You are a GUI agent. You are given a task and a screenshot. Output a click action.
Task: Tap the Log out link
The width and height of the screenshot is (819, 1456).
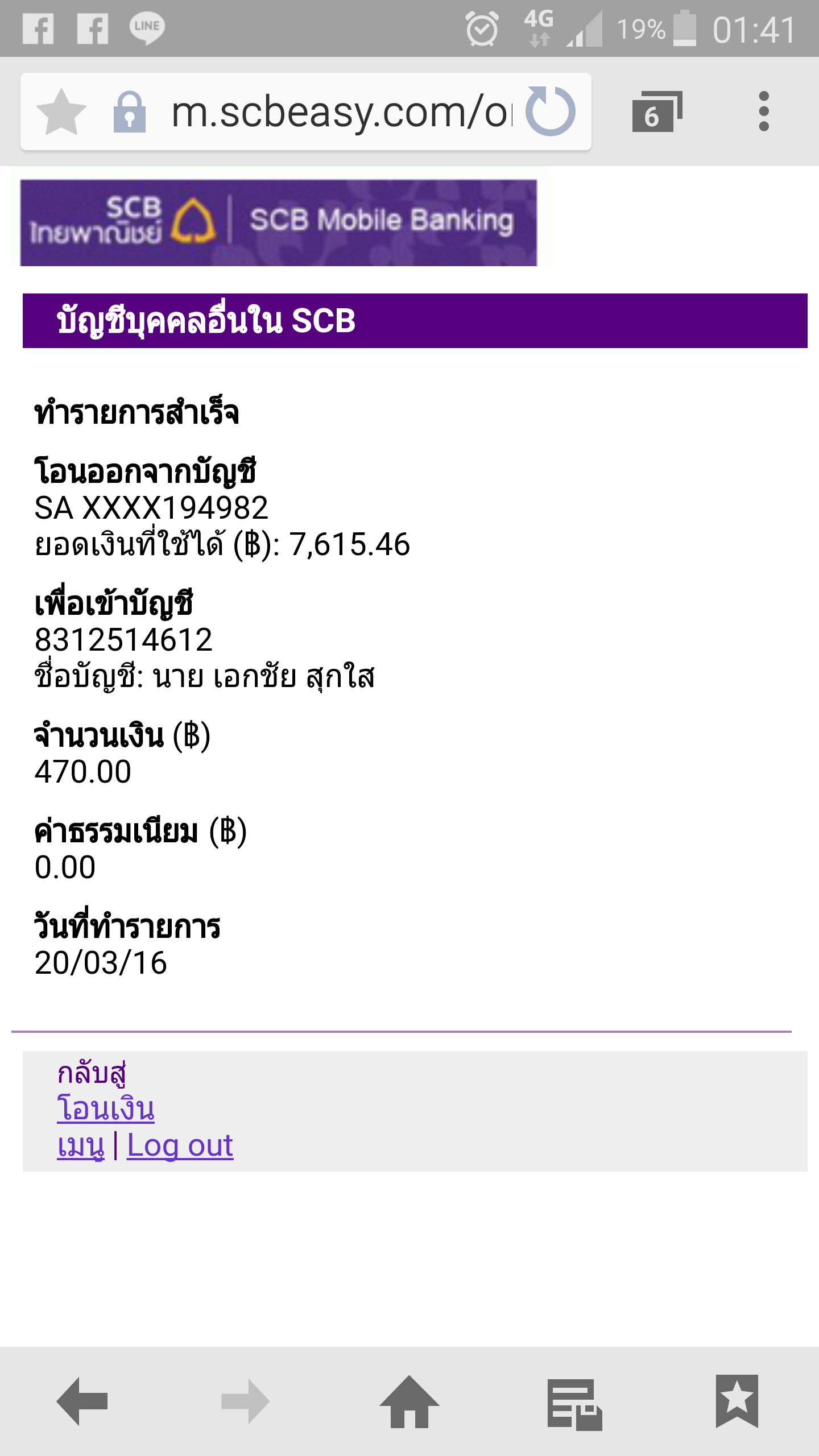click(x=180, y=1145)
